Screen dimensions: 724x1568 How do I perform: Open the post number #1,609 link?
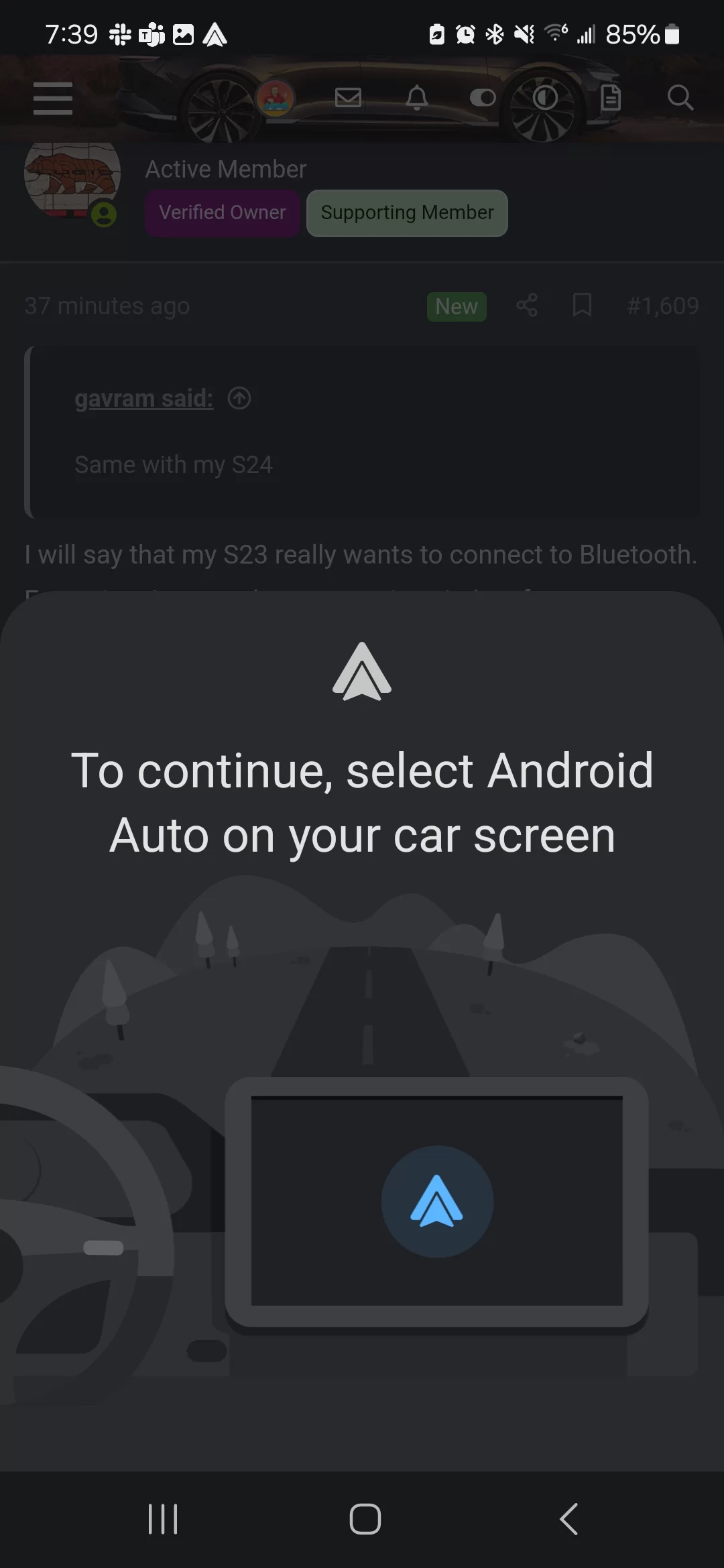pyautogui.click(x=662, y=306)
